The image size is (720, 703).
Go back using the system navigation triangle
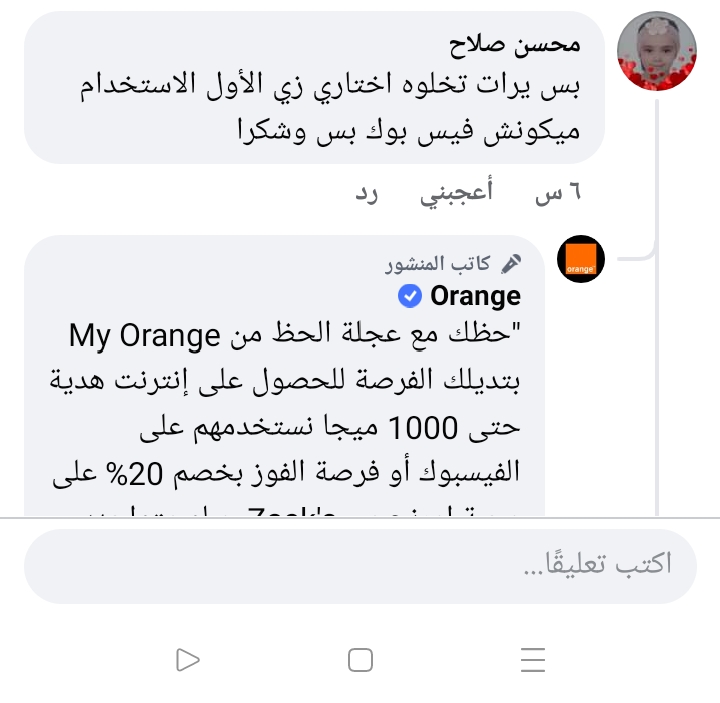(x=187, y=660)
